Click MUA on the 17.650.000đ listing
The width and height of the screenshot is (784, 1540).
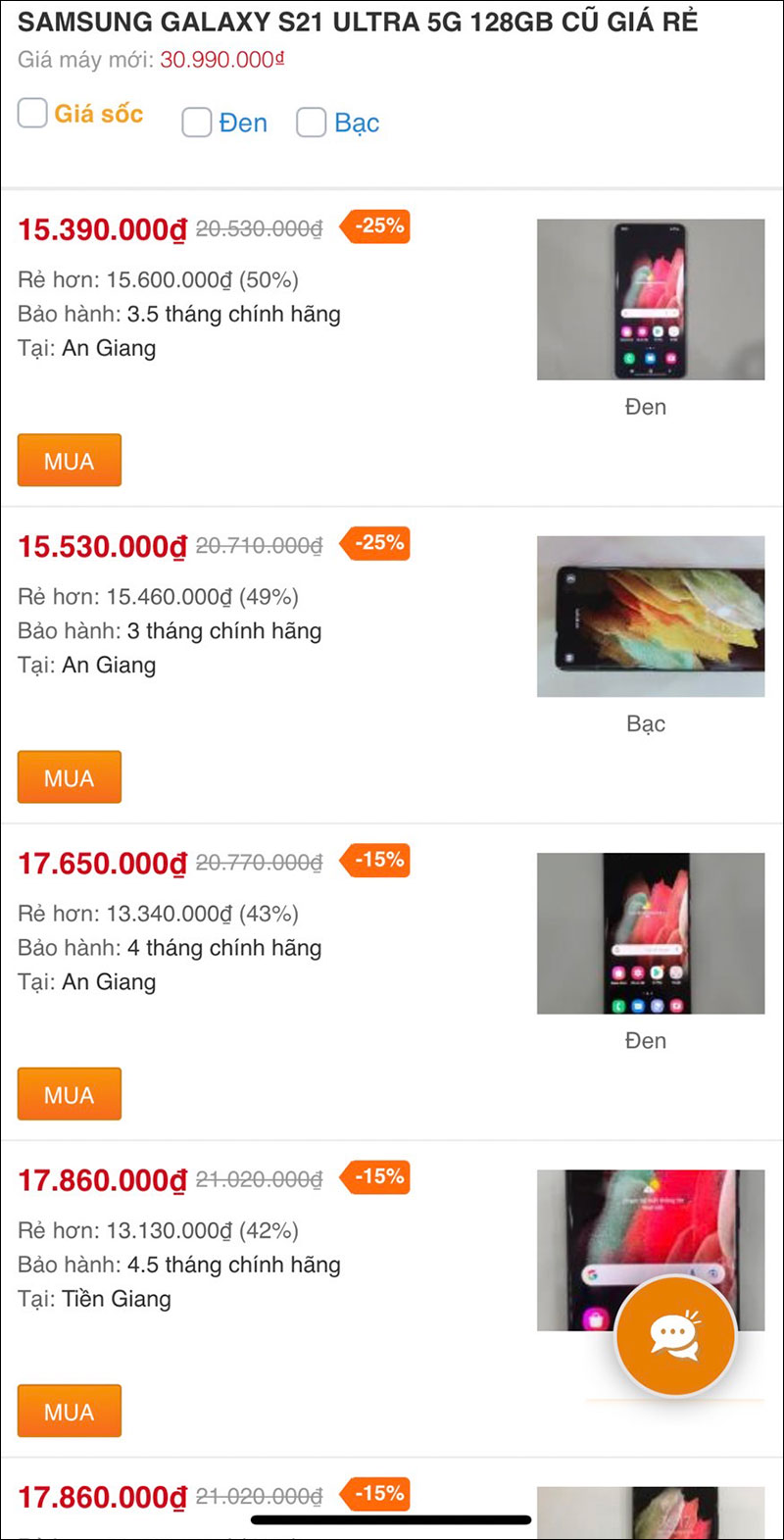pyautogui.click(x=69, y=1093)
